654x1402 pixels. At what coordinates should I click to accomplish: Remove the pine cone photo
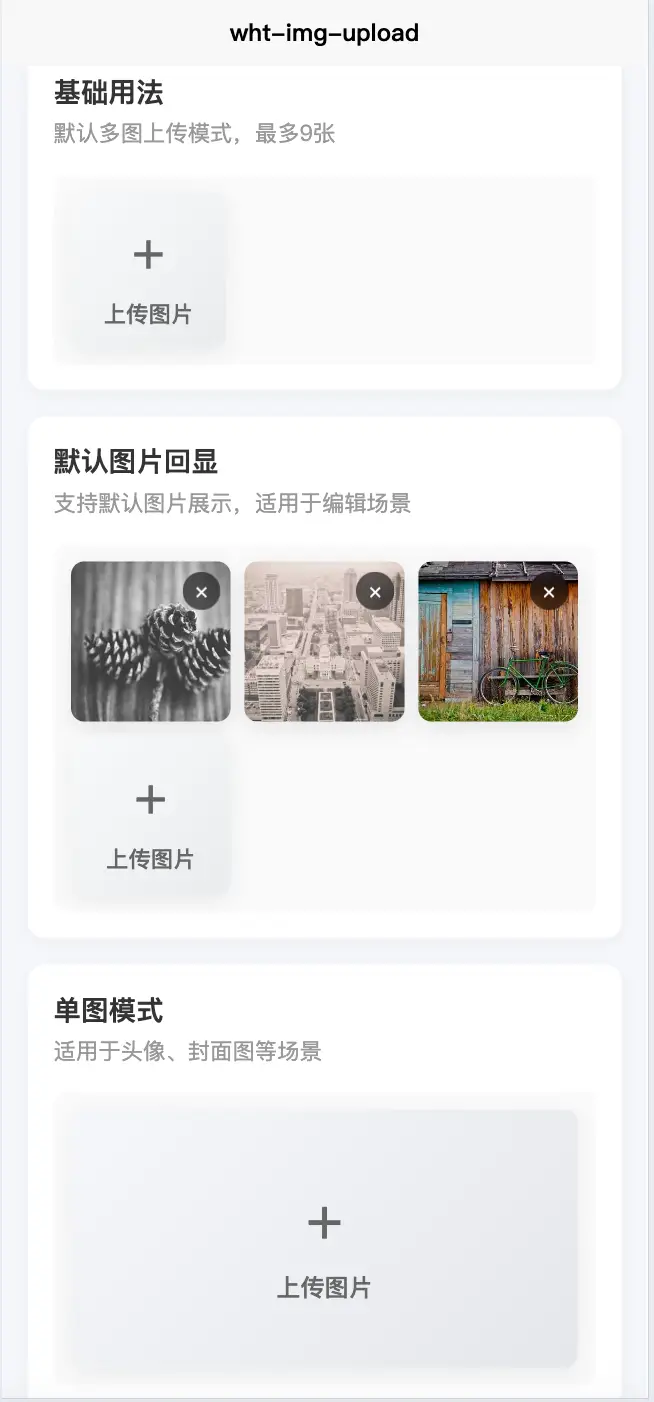201,592
